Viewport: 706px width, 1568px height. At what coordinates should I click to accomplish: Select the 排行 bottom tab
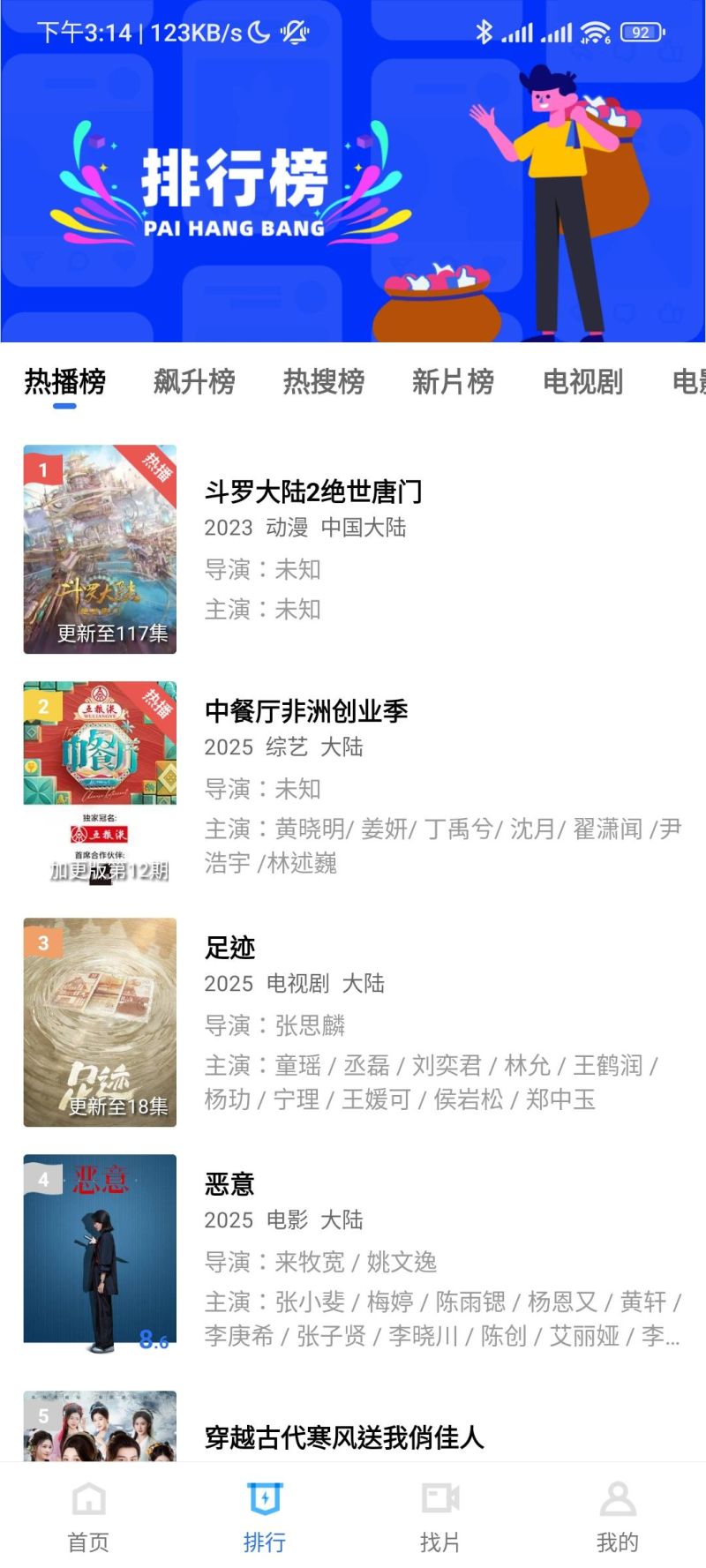click(265, 1516)
